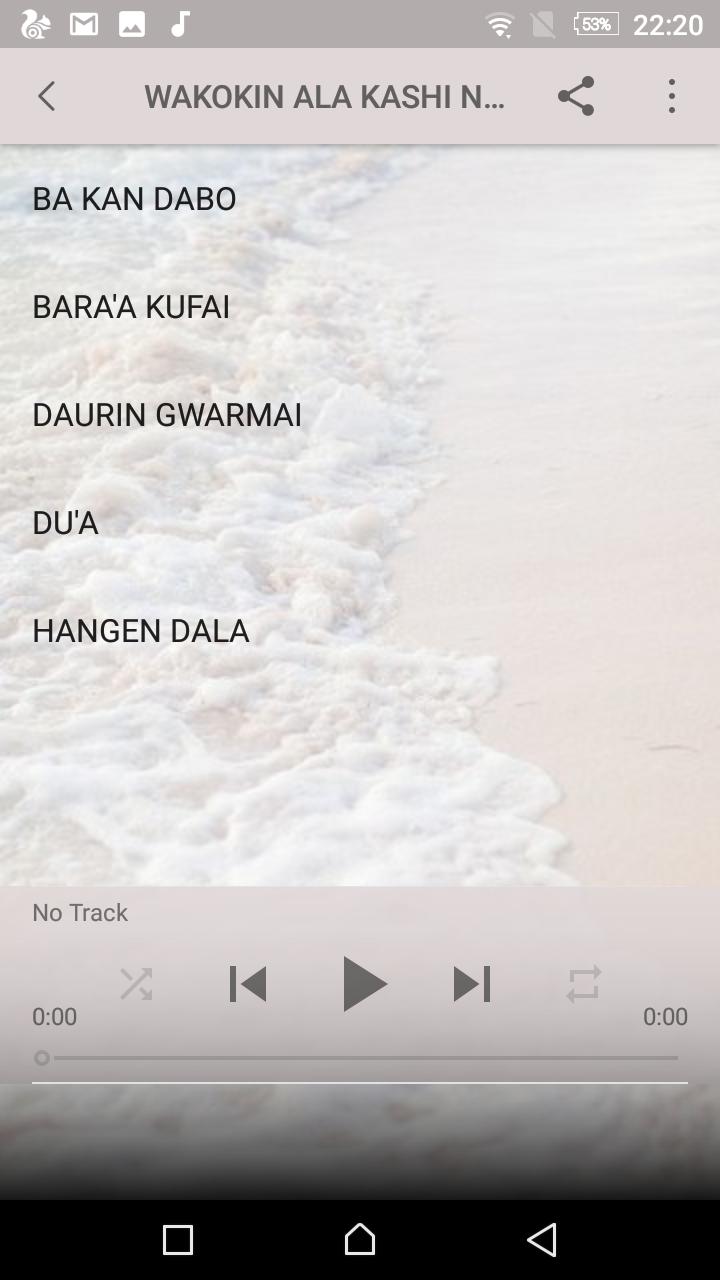This screenshot has width=720, height=1280.
Task: Start the song HANGEN DALA
Action: tap(141, 631)
